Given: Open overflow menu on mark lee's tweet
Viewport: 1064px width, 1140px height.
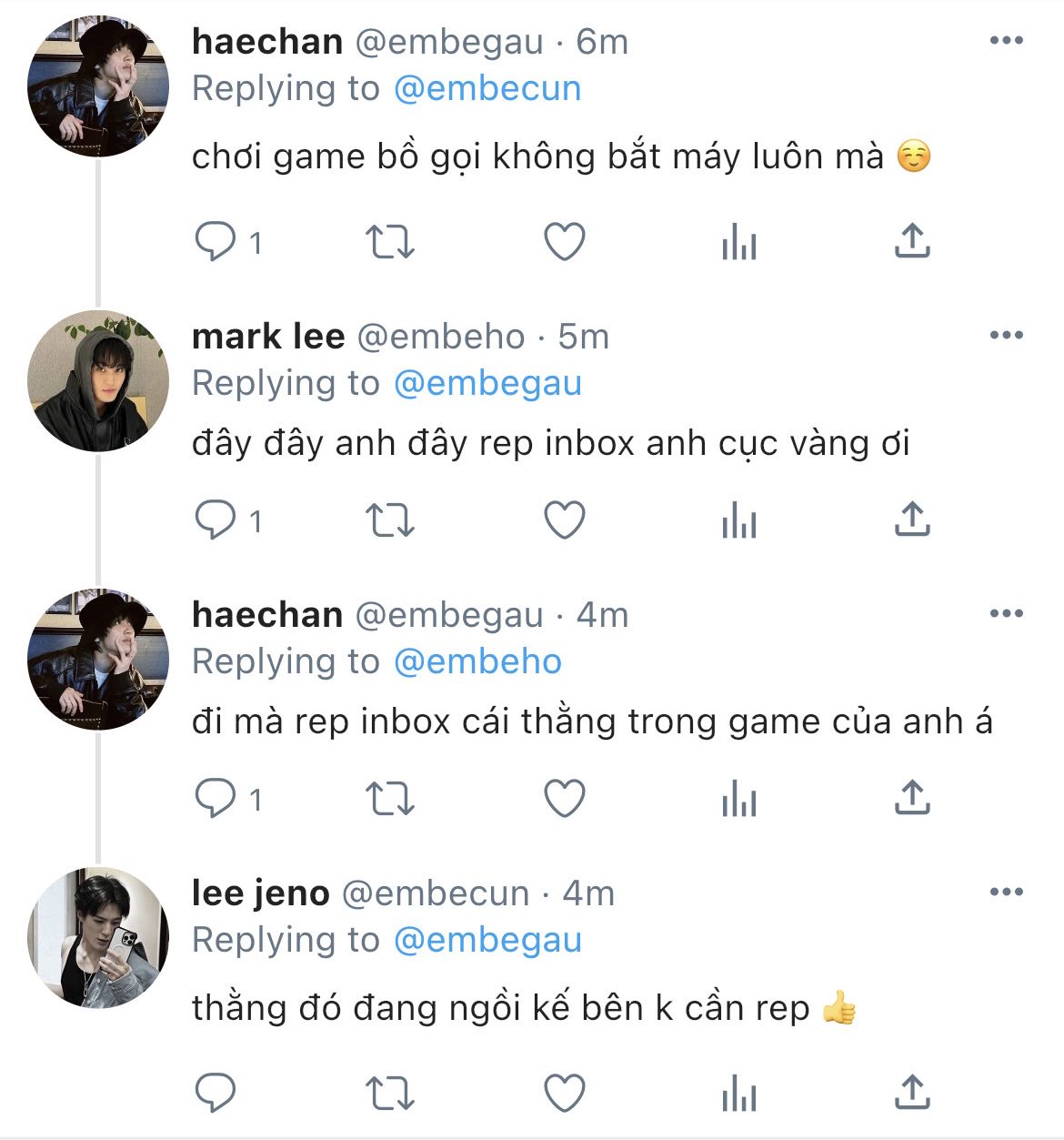Looking at the screenshot, I should [1006, 336].
